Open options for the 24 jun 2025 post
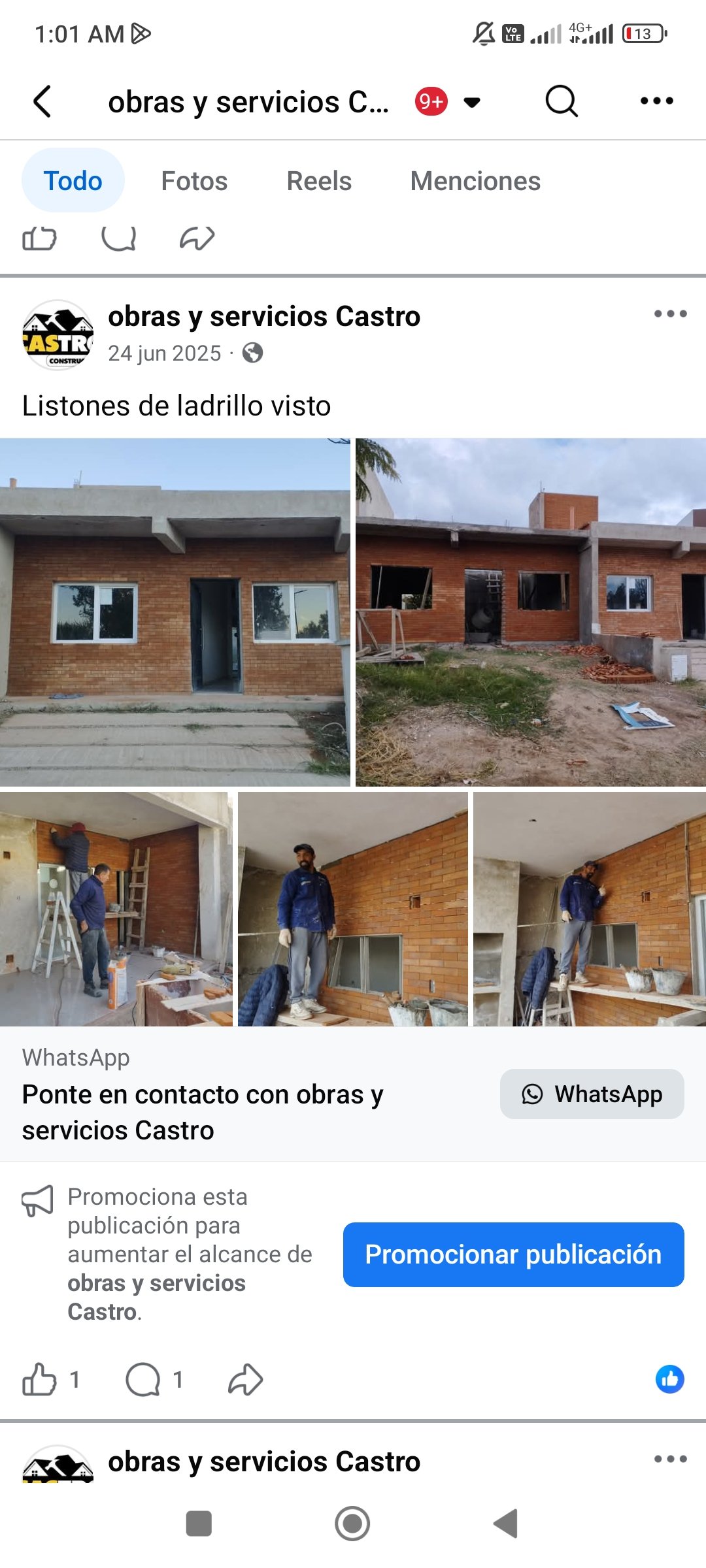The height and width of the screenshot is (1568, 706). (670, 314)
